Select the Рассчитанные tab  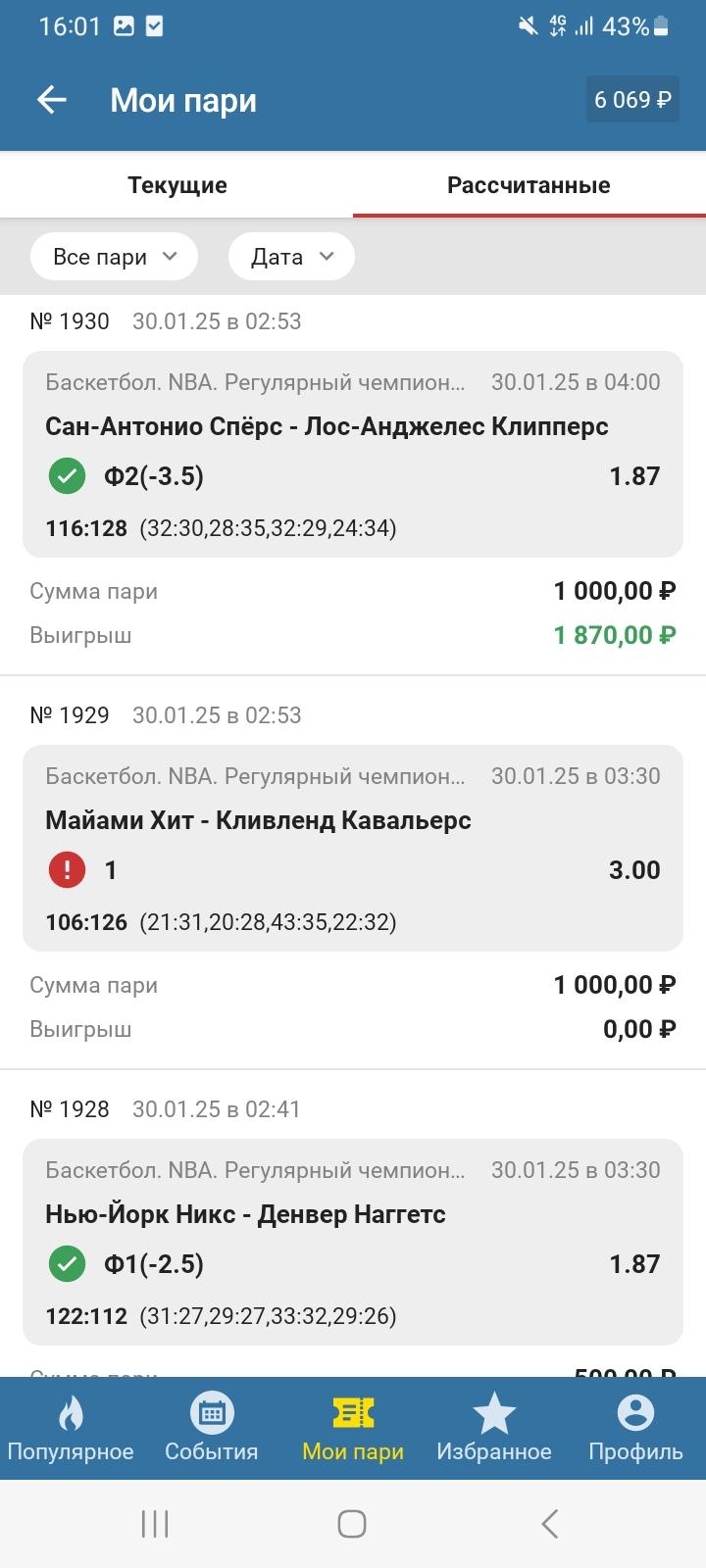(x=529, y=185)
